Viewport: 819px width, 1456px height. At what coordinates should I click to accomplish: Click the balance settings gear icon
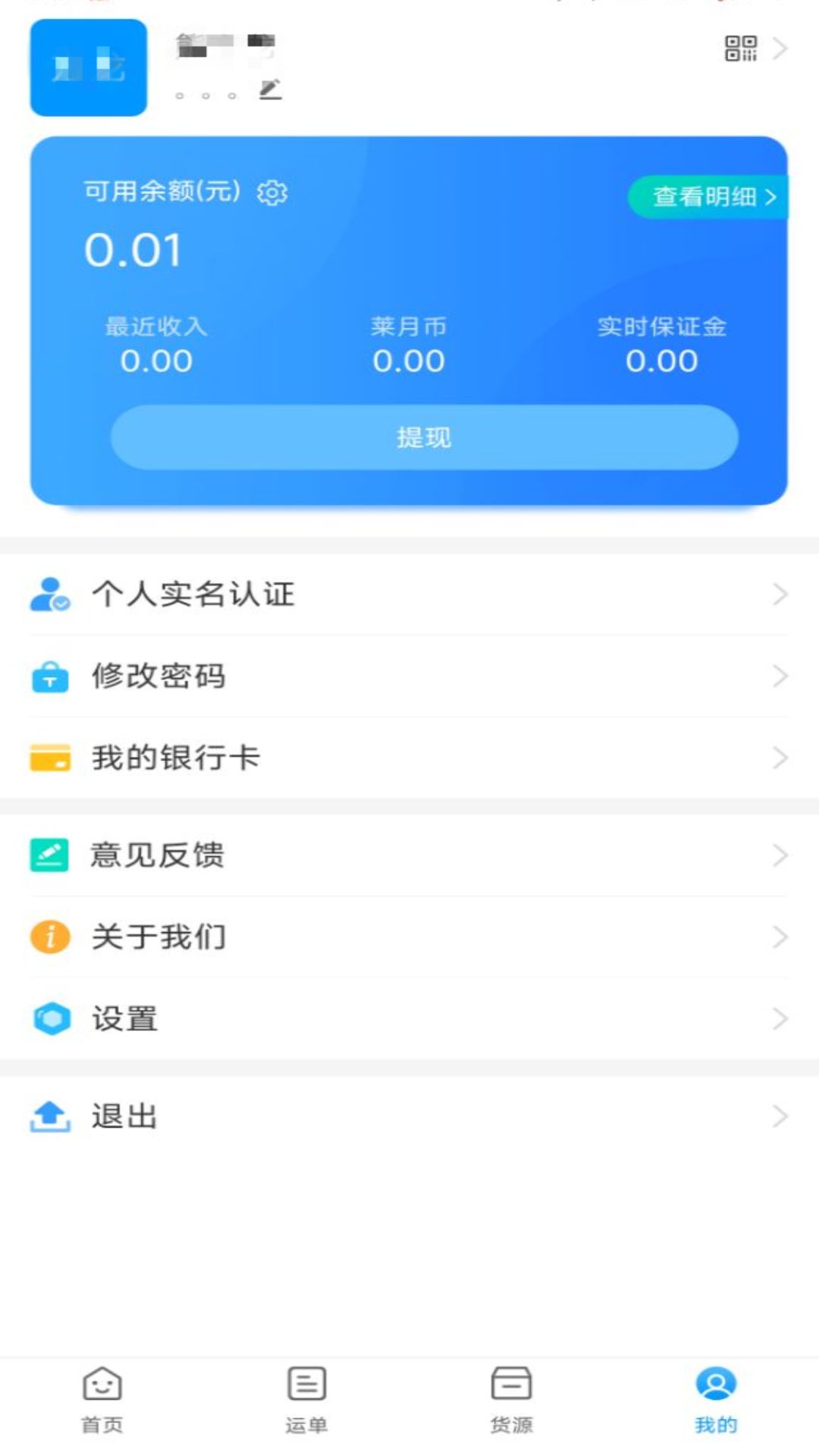271,193
